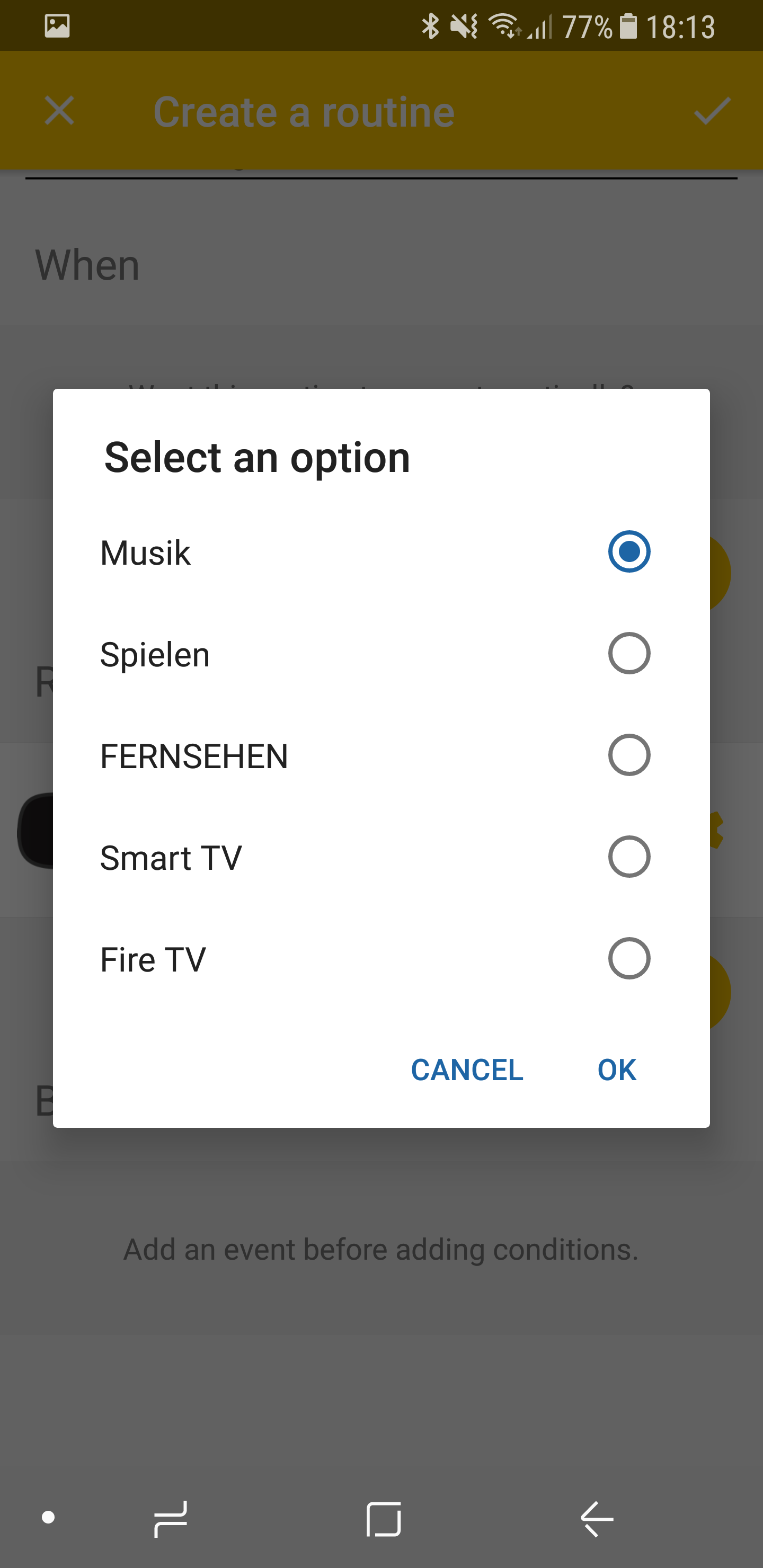Open the recent apps view
This screenshot has height=1568, width=763.
(x=171, y=1519)
